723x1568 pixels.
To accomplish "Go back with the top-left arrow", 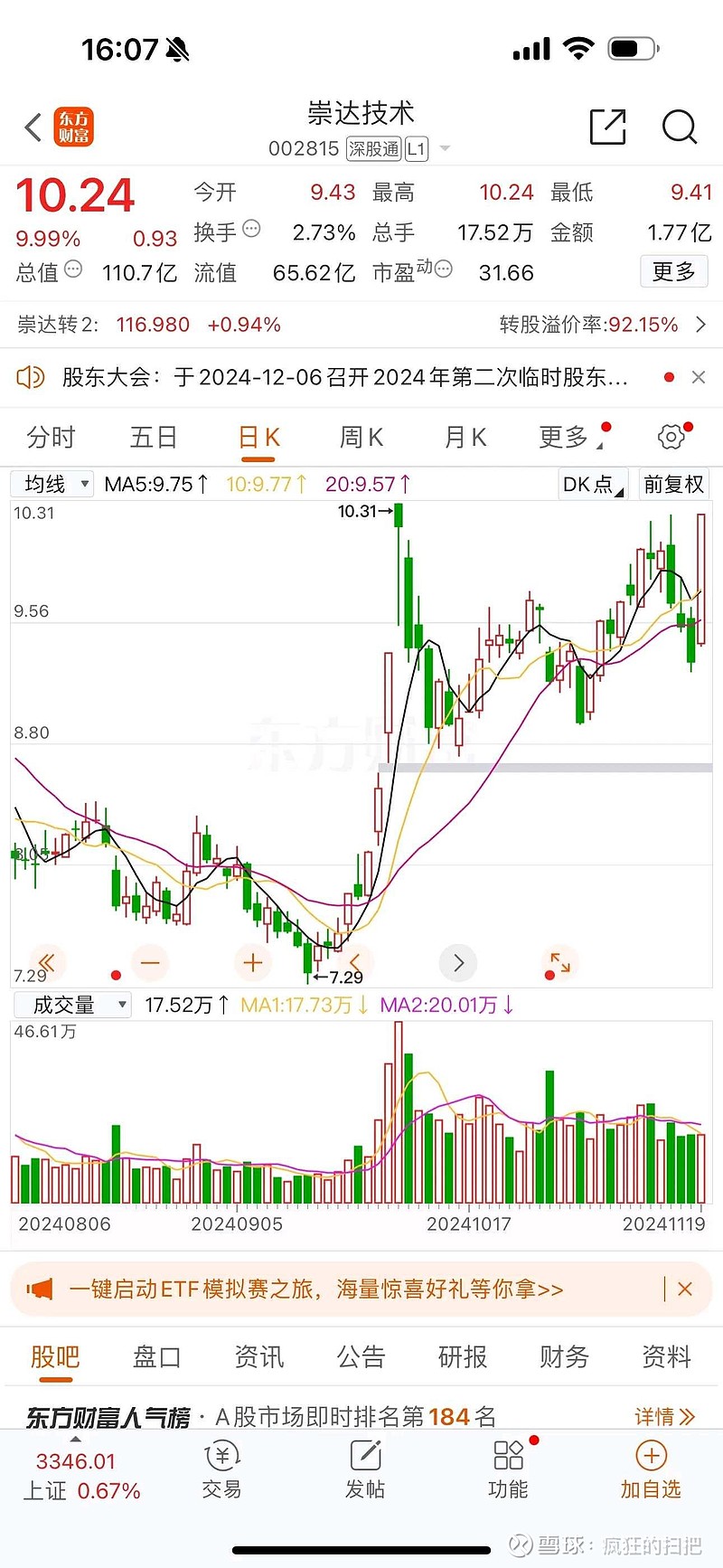I will coord(33,128).
